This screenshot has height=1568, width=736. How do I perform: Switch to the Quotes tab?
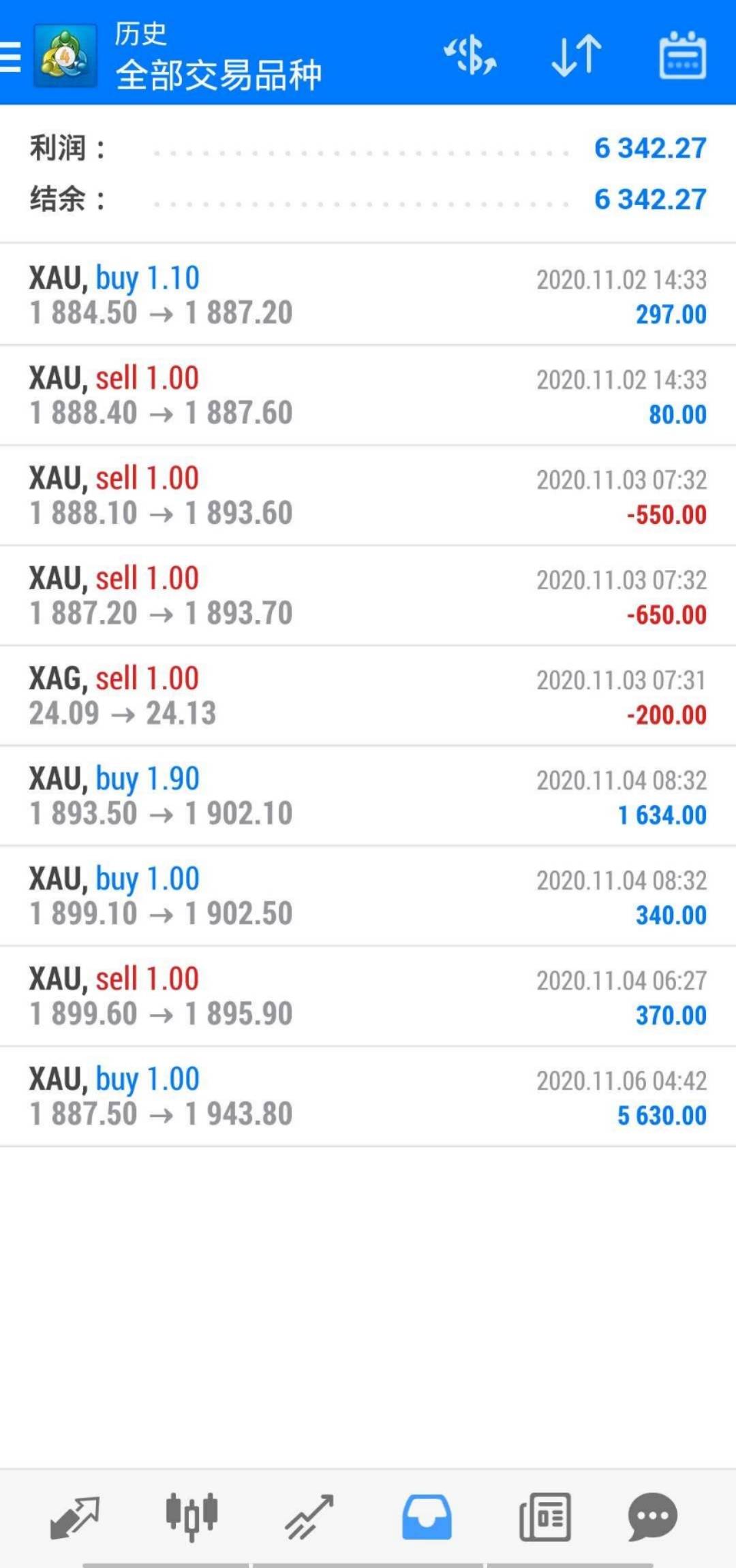tap(75, 1517)
